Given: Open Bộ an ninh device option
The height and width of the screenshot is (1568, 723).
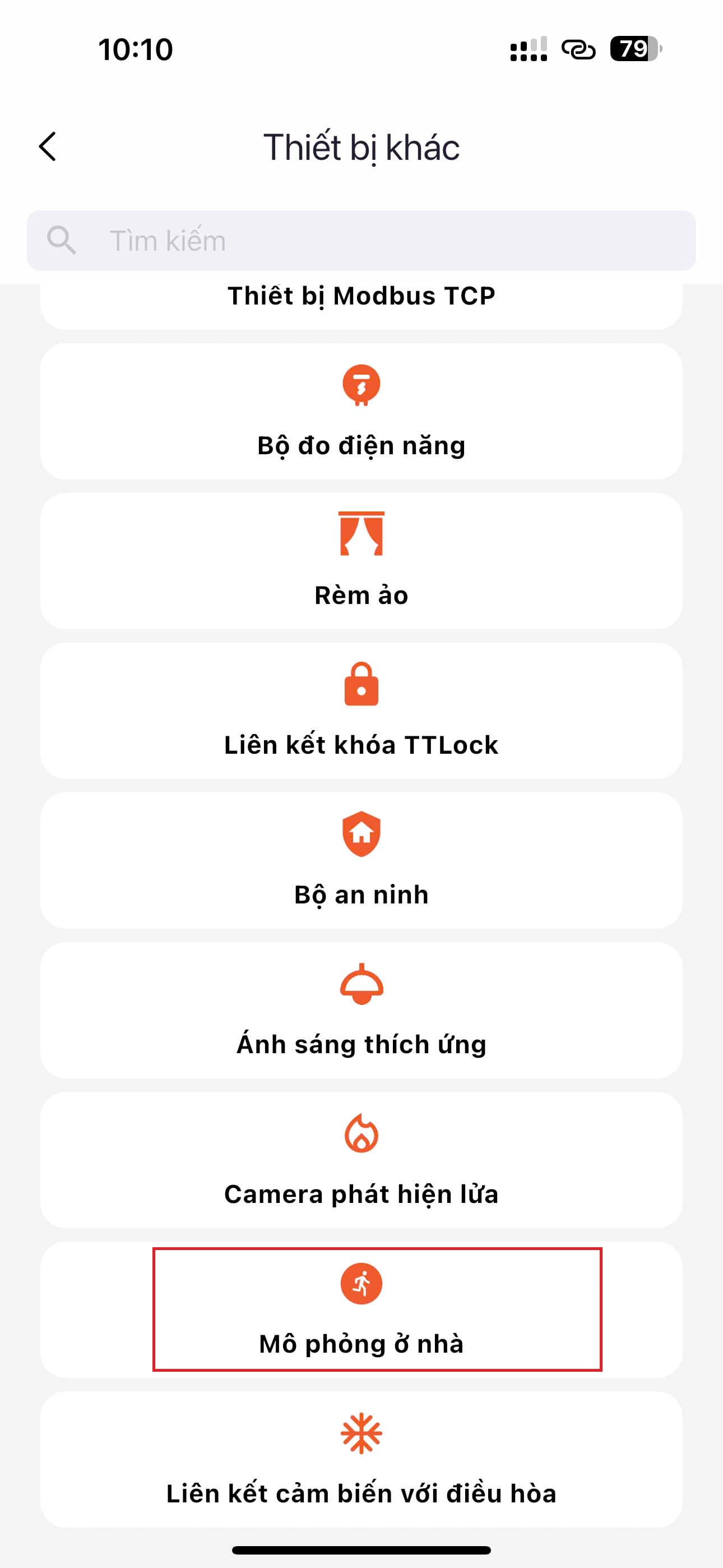Looking at the screenshot, I should tap(361, 861).
